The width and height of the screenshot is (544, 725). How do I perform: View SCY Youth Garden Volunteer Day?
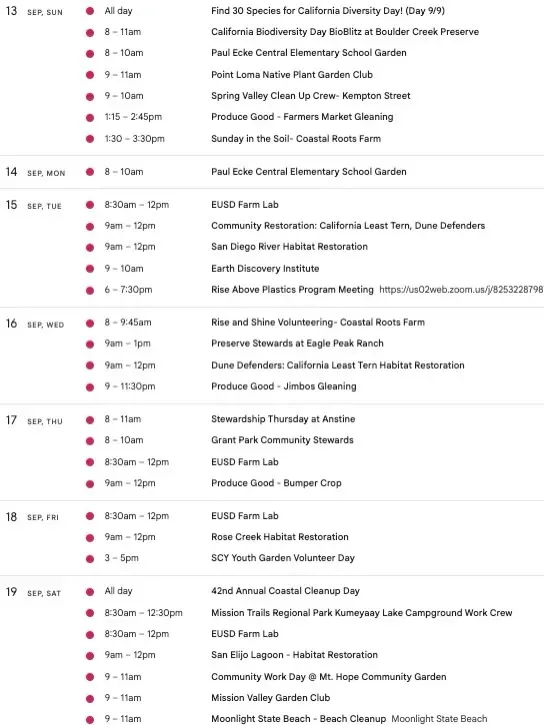(283, 558)
